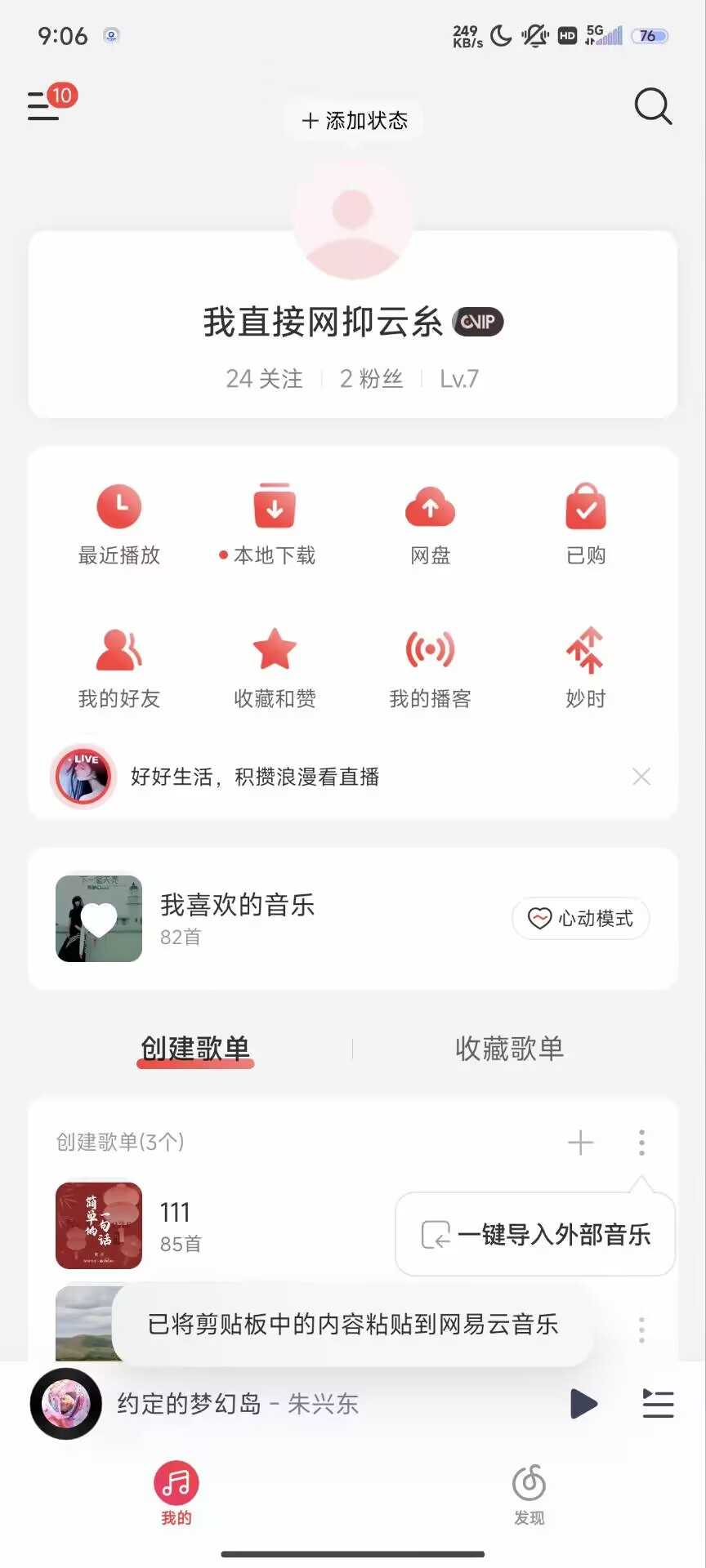Image resolution: width=706 pixels, height=1568 pixels.
Task: Go to 本地下载 local downloads
Action: click(x=275, y=524)
